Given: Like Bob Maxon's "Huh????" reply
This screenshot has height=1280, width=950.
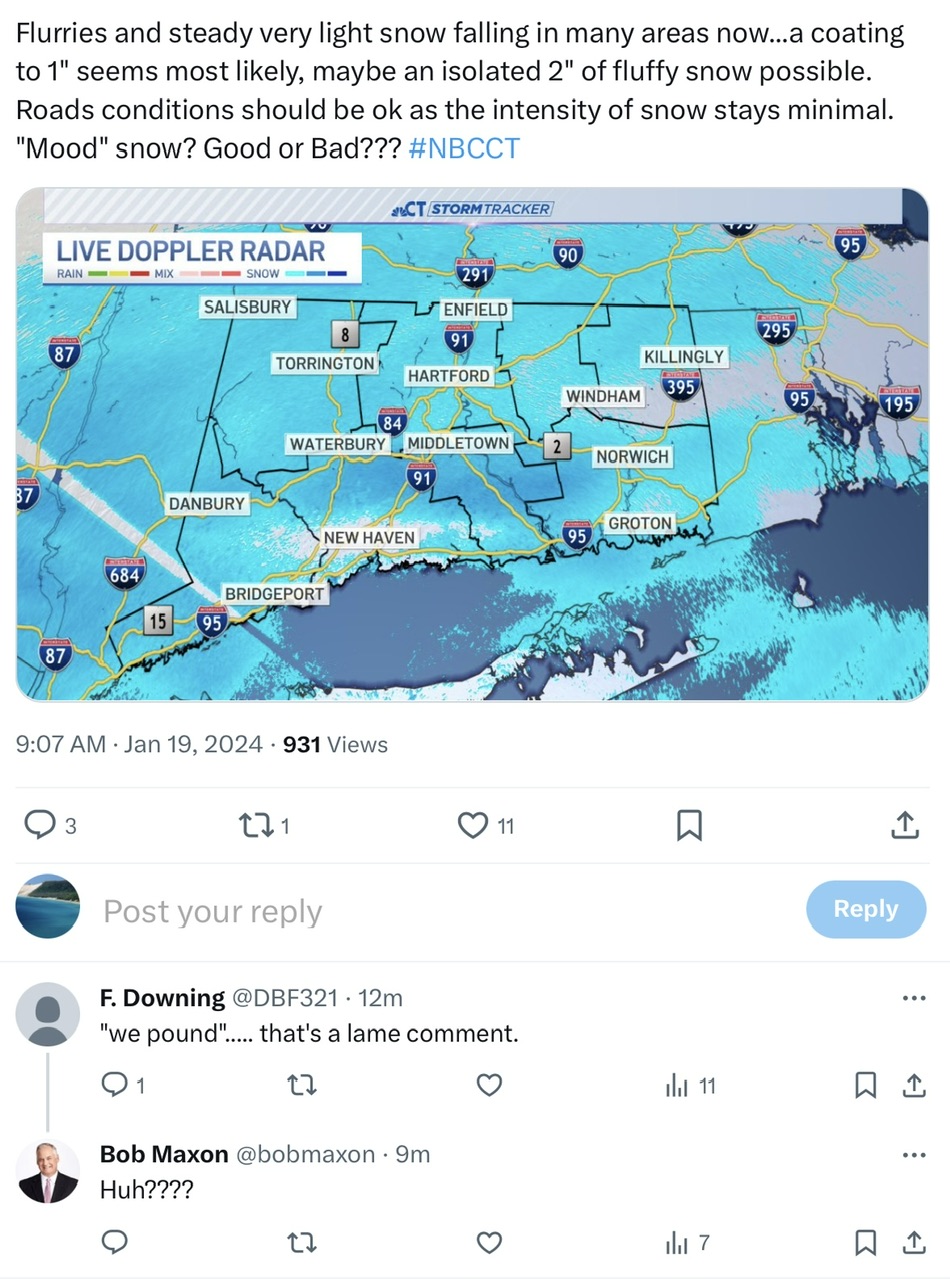Looking at the screenshot, I should (x=488, y=1243).
